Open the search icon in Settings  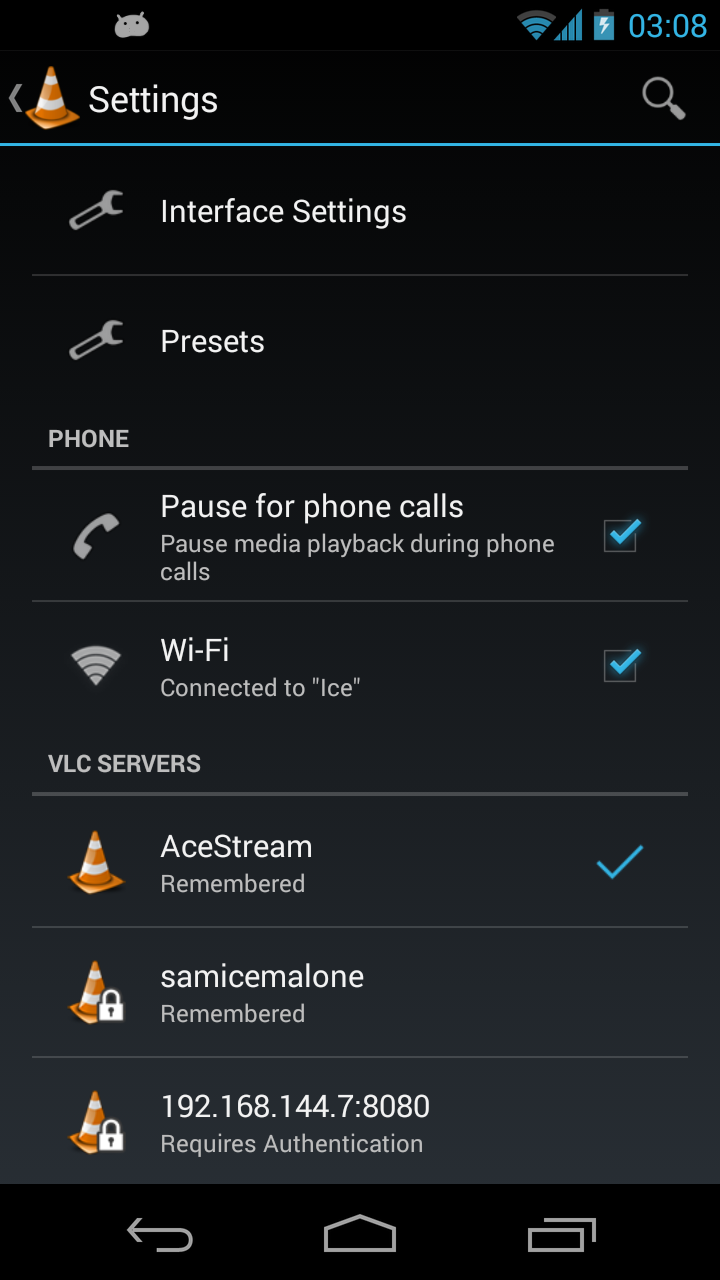tap(663, 98)
